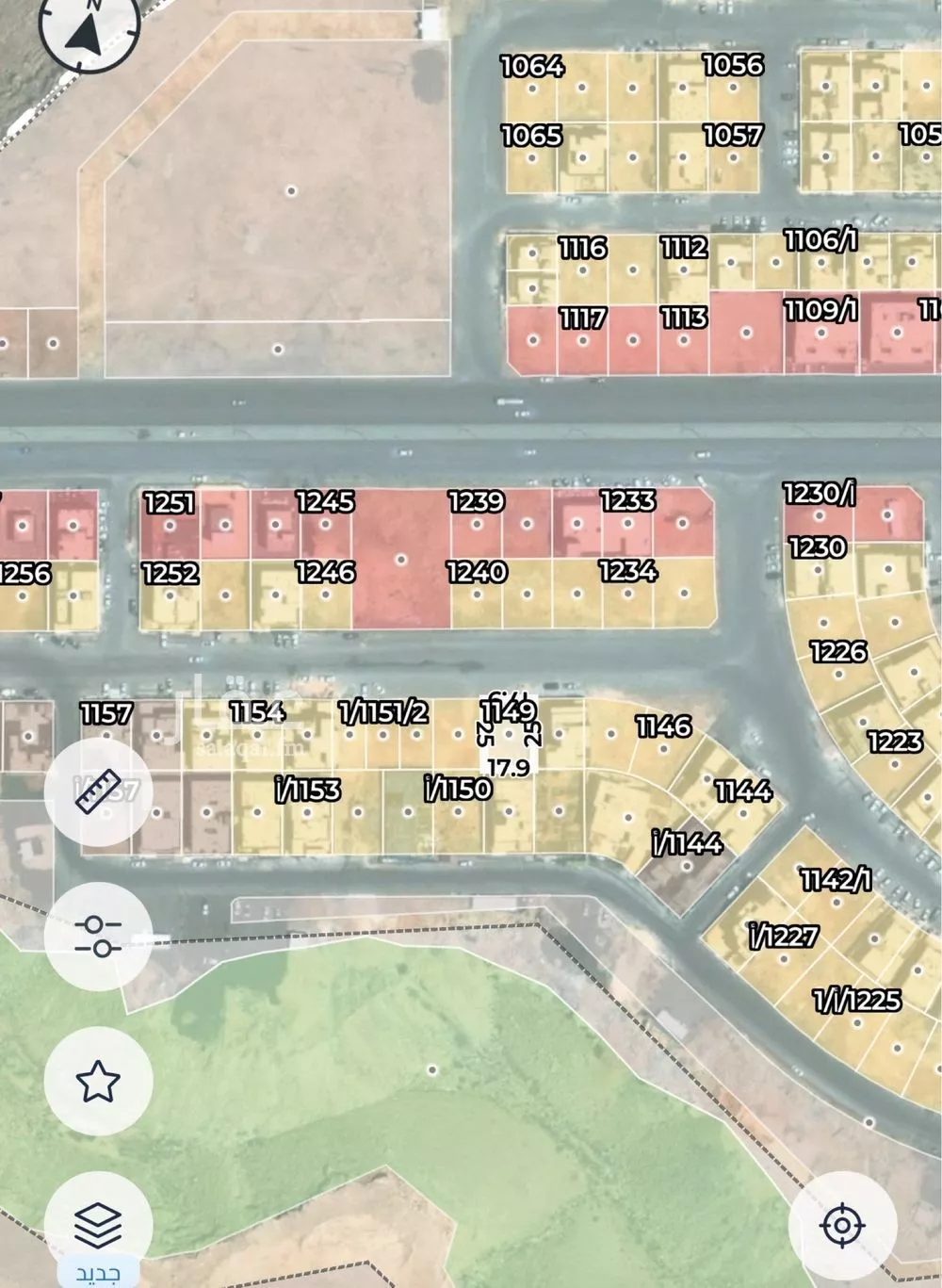Center map on my current location
This screenshot has height=1288, width=942.
[x=842, y=1226]
